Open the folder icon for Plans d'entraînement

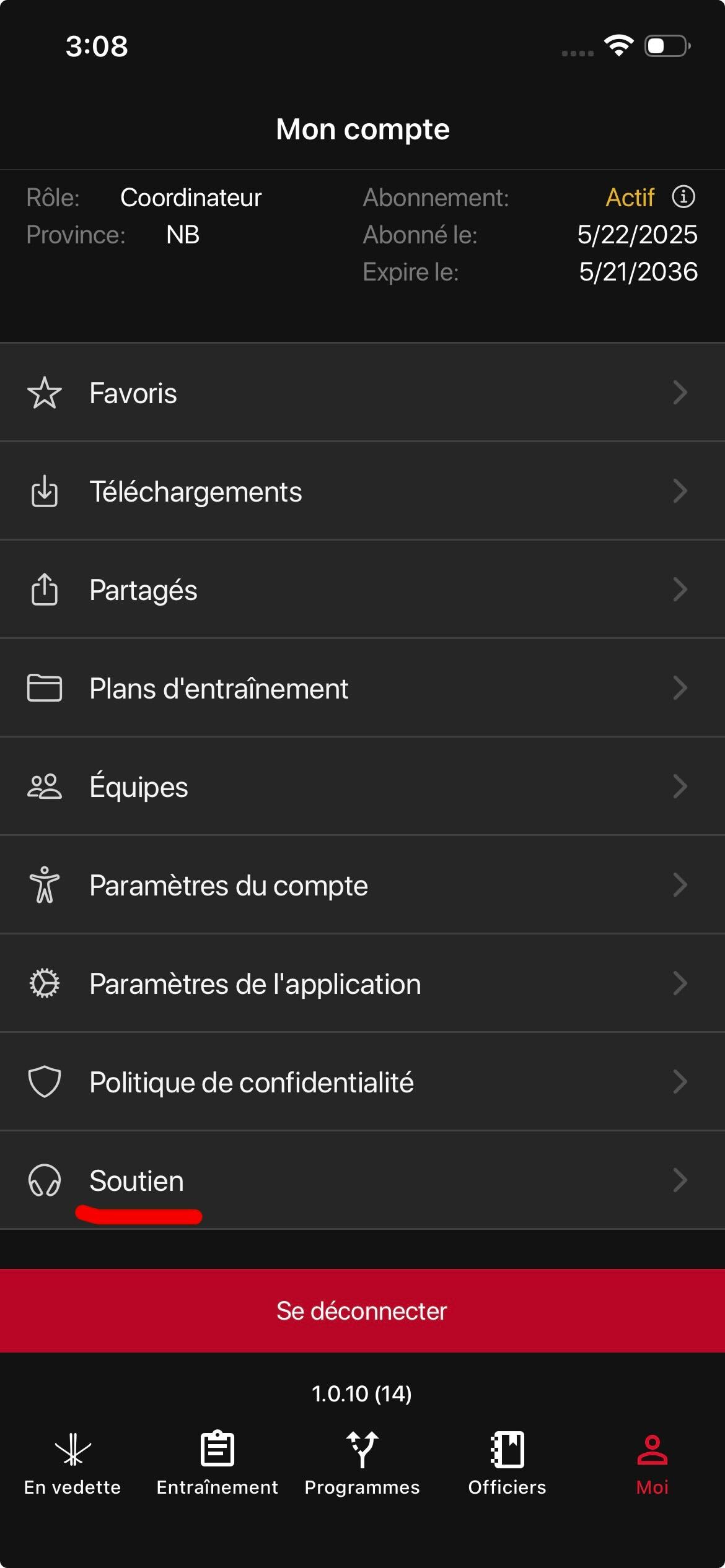[43, 687]
